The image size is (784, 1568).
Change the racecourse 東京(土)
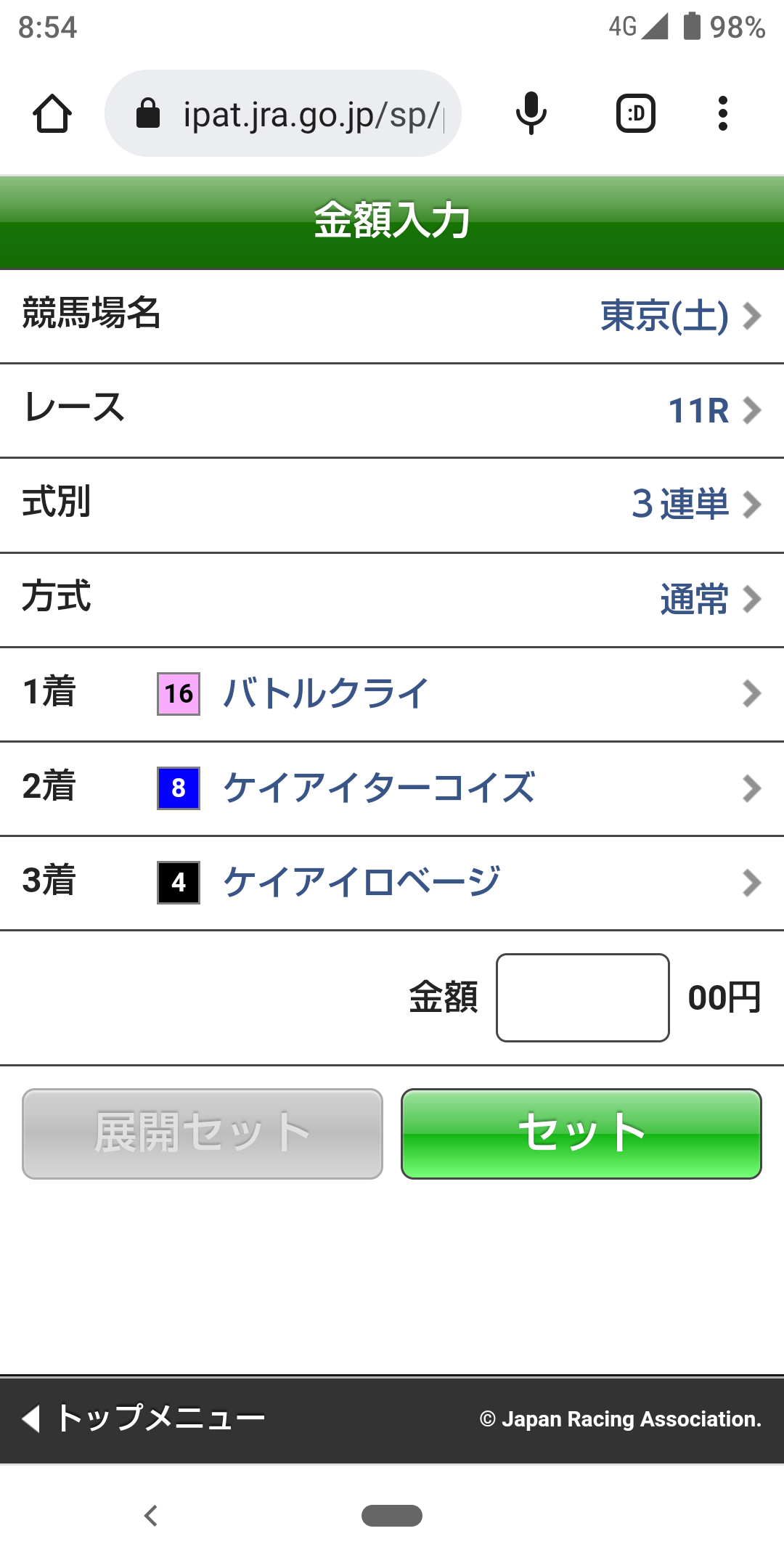[679, 317]
